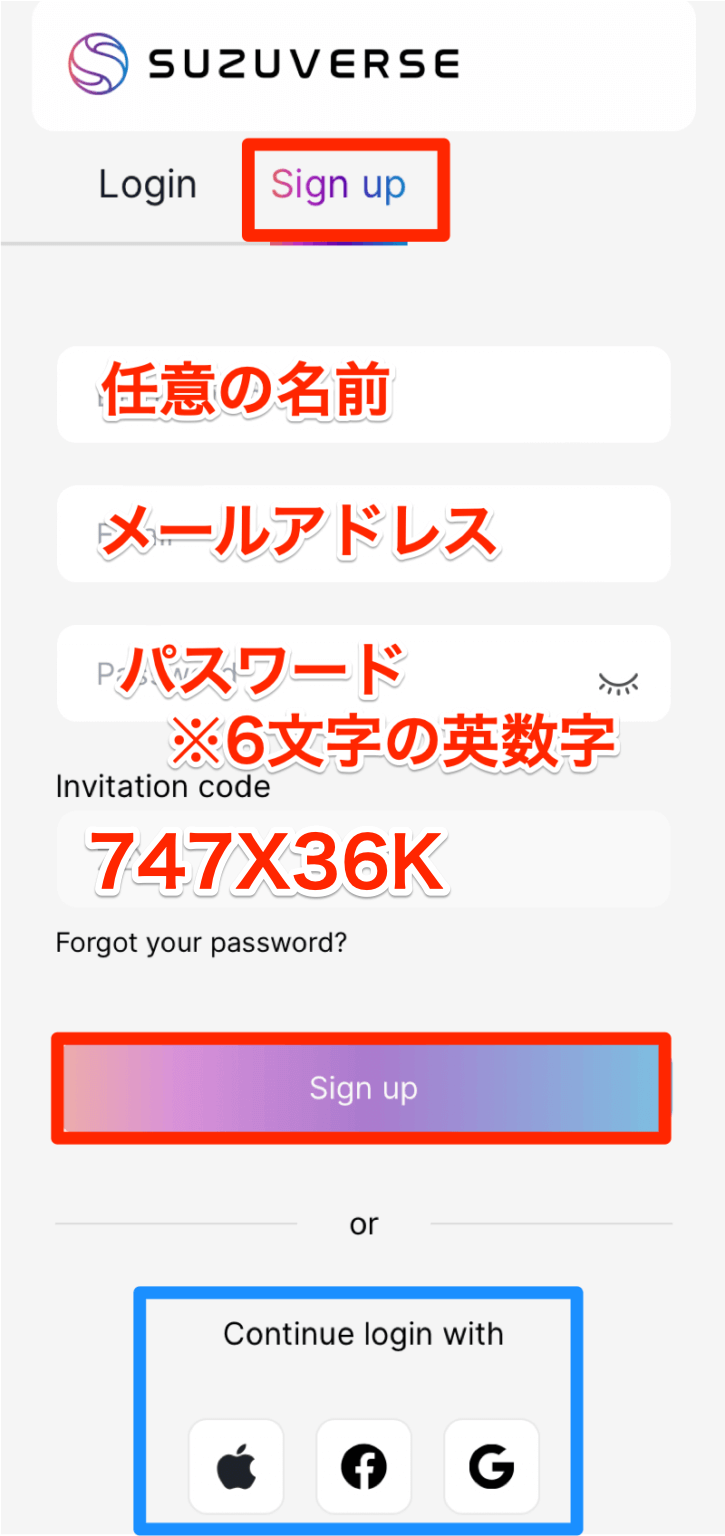The width and height of the screenshot is (725, 1536).
Task: Click the gradient S mark beside SUZUVERSE text
Action: coord(97,63)
